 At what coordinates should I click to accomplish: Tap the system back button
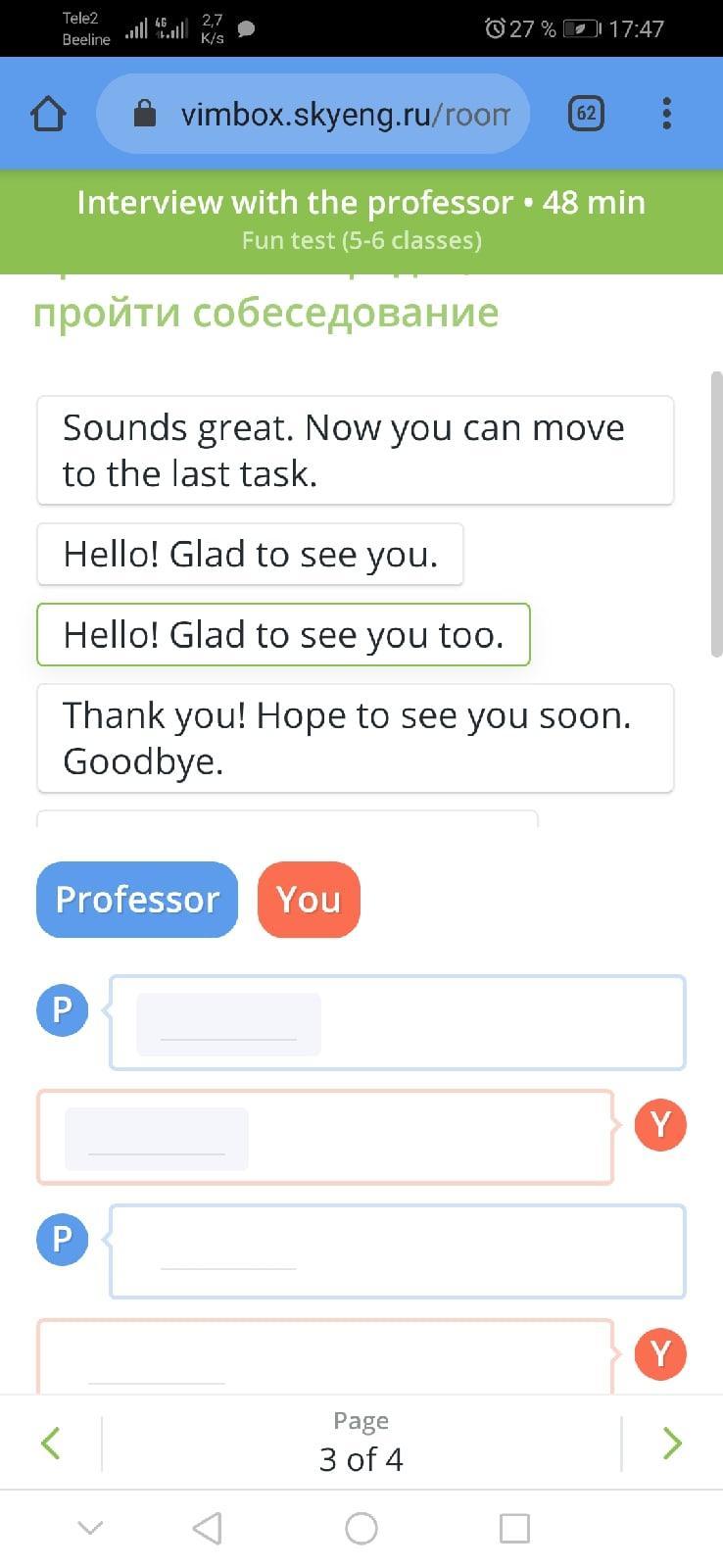pos(207,1528)
